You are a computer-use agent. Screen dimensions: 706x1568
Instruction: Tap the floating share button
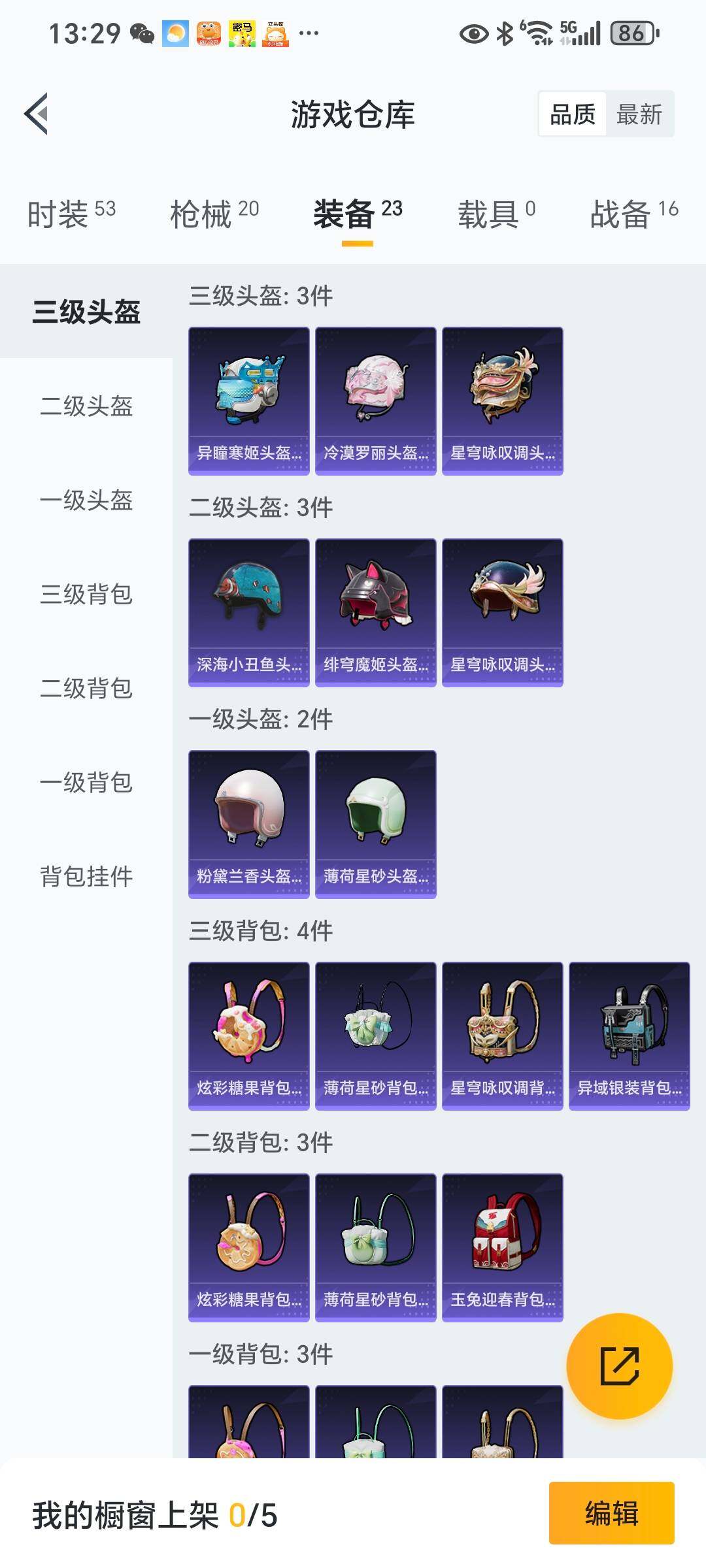point(619,1366)
